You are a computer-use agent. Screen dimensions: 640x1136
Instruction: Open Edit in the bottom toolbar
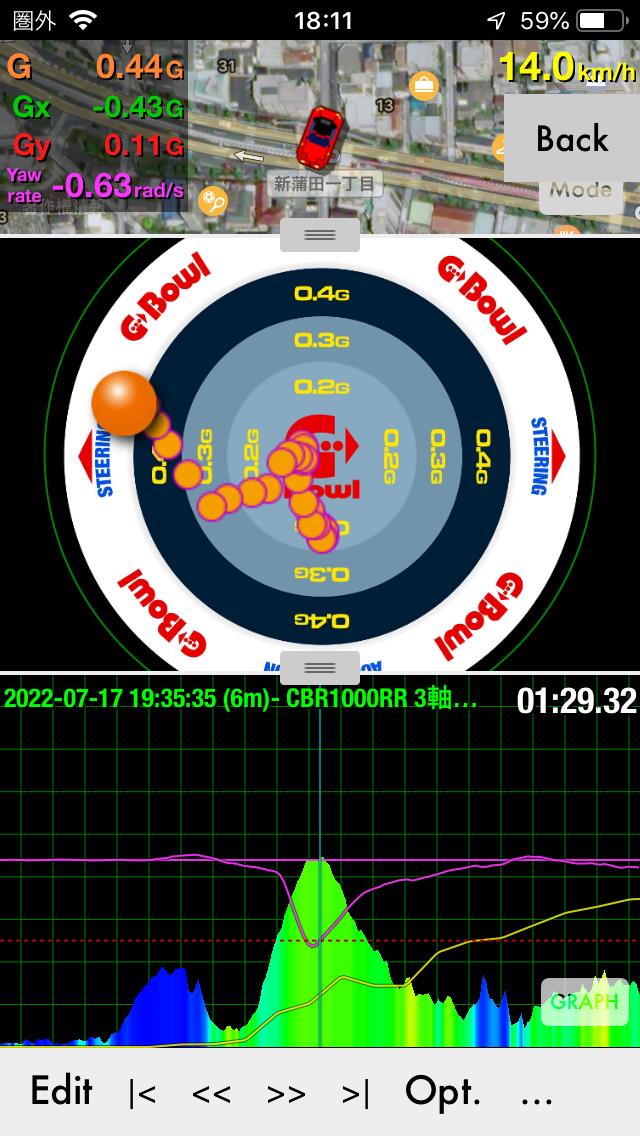62,1090
